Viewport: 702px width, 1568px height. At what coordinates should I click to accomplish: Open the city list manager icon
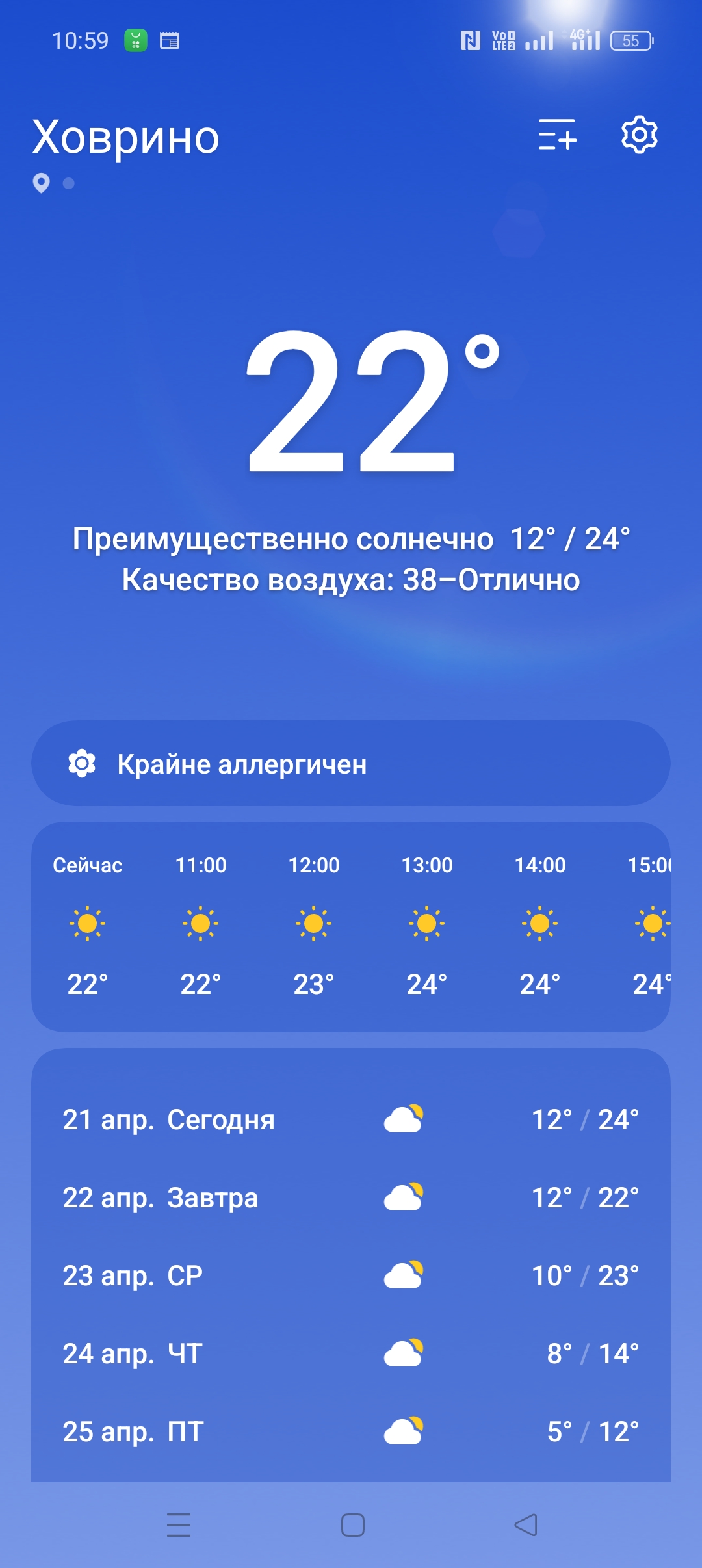pos(557,135)
